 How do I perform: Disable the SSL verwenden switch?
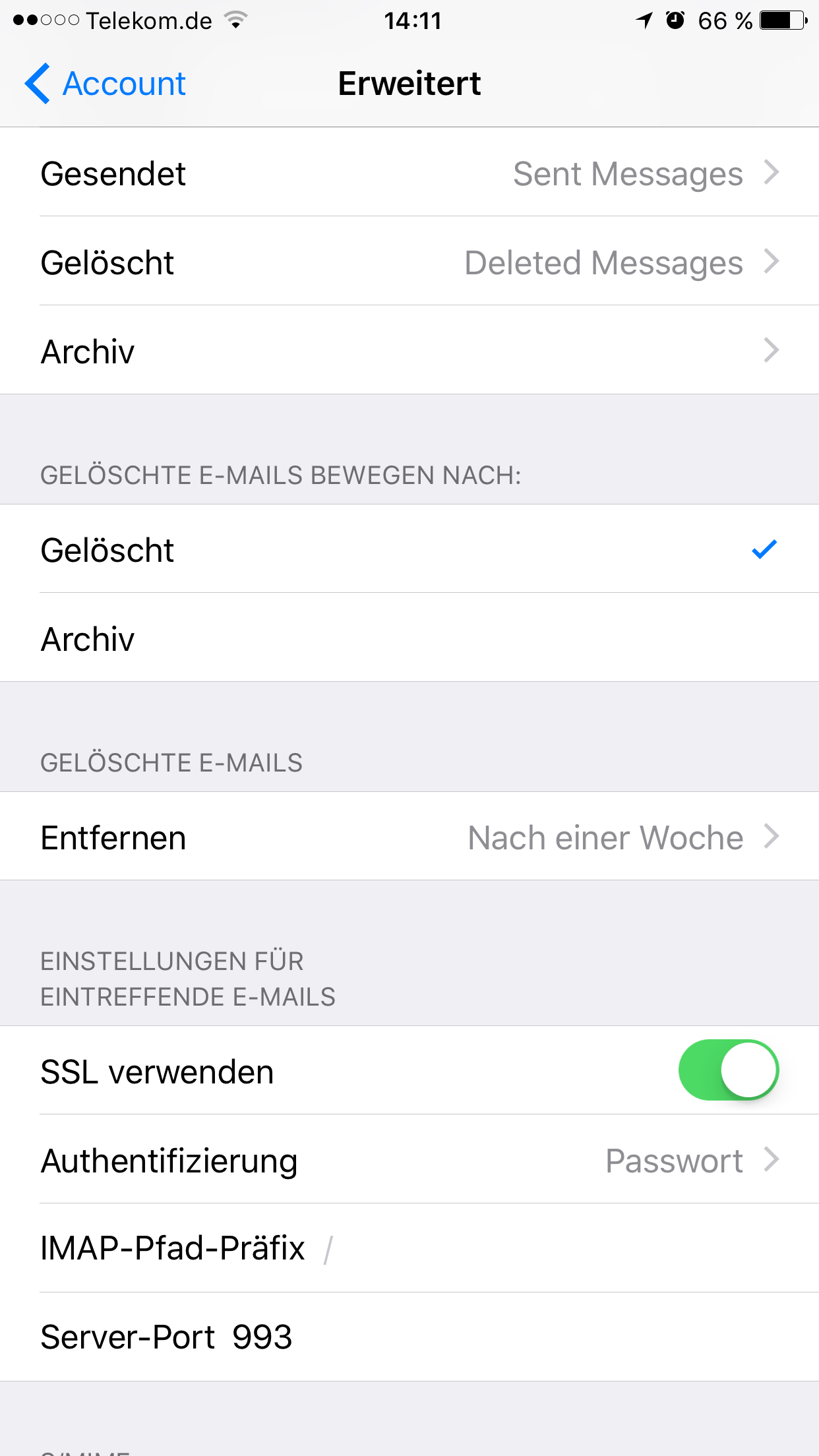728,1070
